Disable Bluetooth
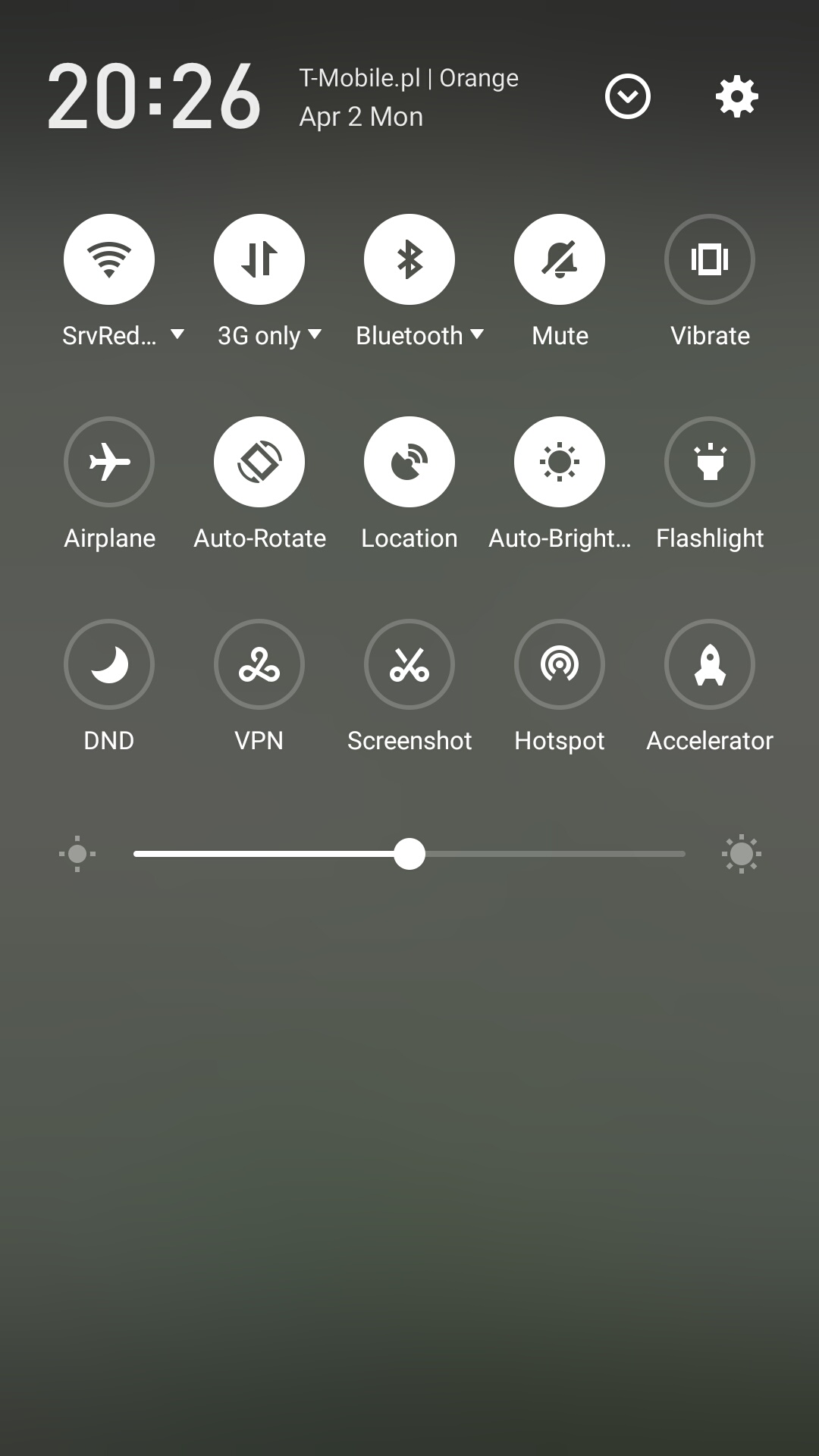The width and height of the screenshot is (819, 1456). [x=409, y=259]
